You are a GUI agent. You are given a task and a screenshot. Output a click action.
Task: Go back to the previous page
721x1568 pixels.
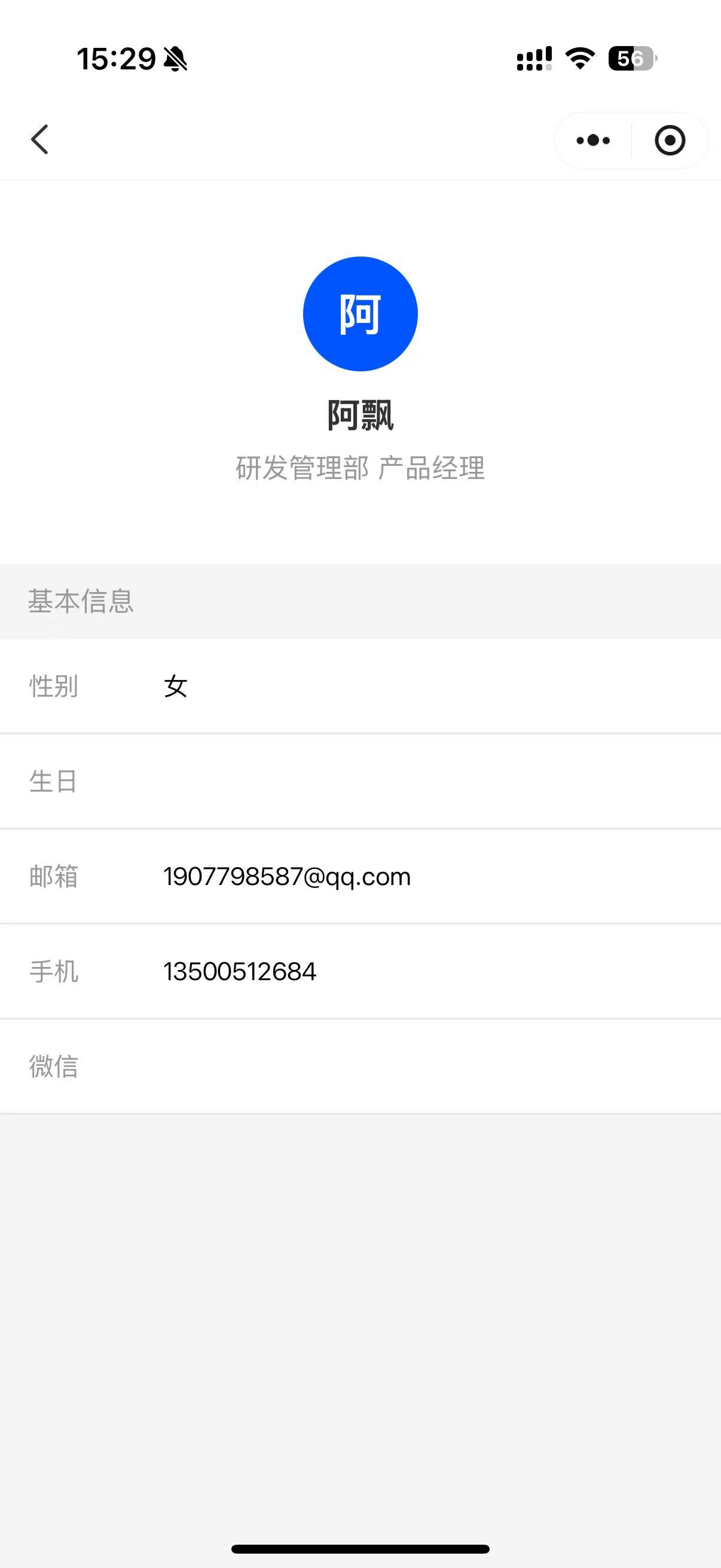coord(40,140)
